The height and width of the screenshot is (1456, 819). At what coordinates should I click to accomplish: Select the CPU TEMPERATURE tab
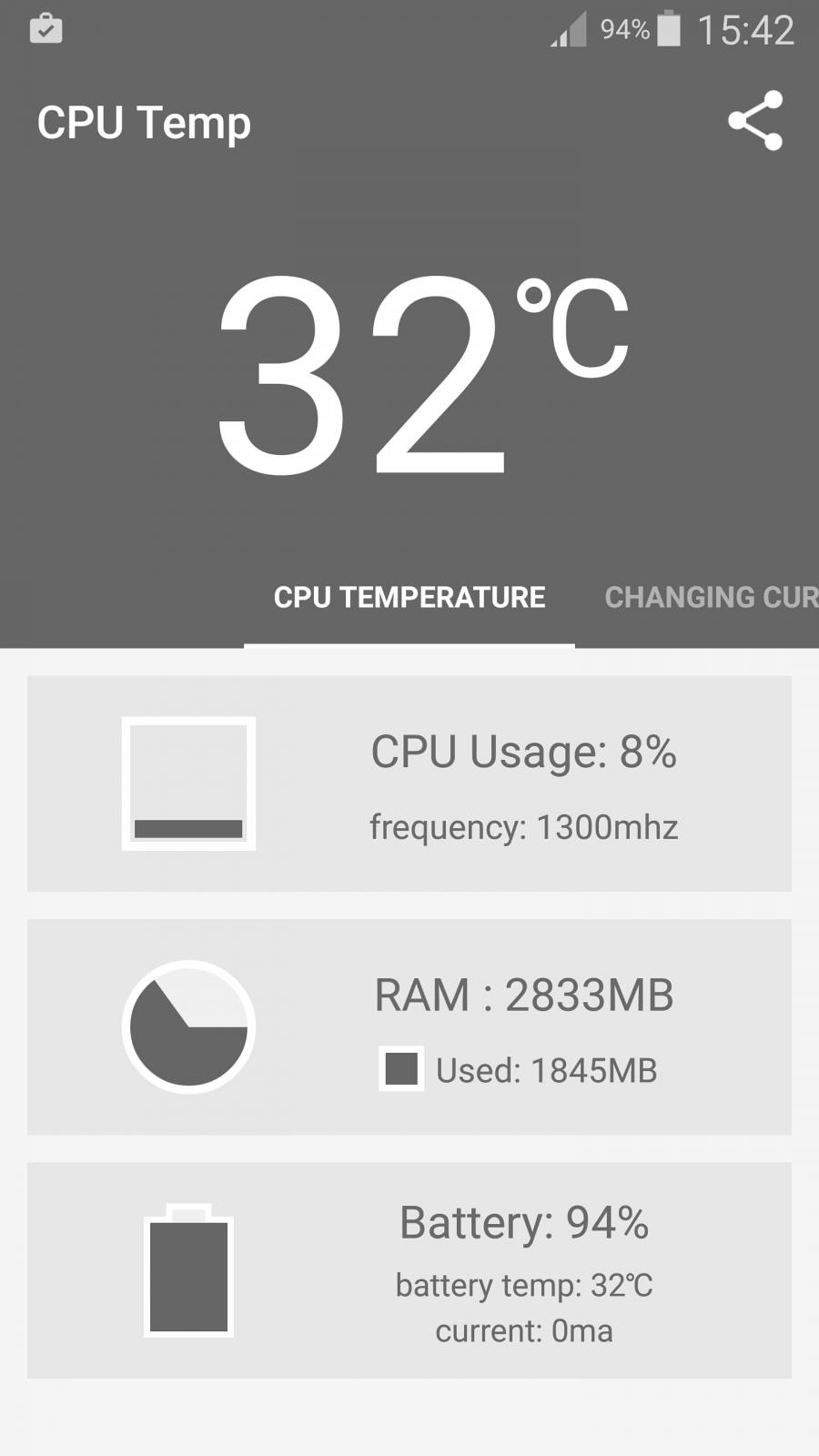(409, 597)
